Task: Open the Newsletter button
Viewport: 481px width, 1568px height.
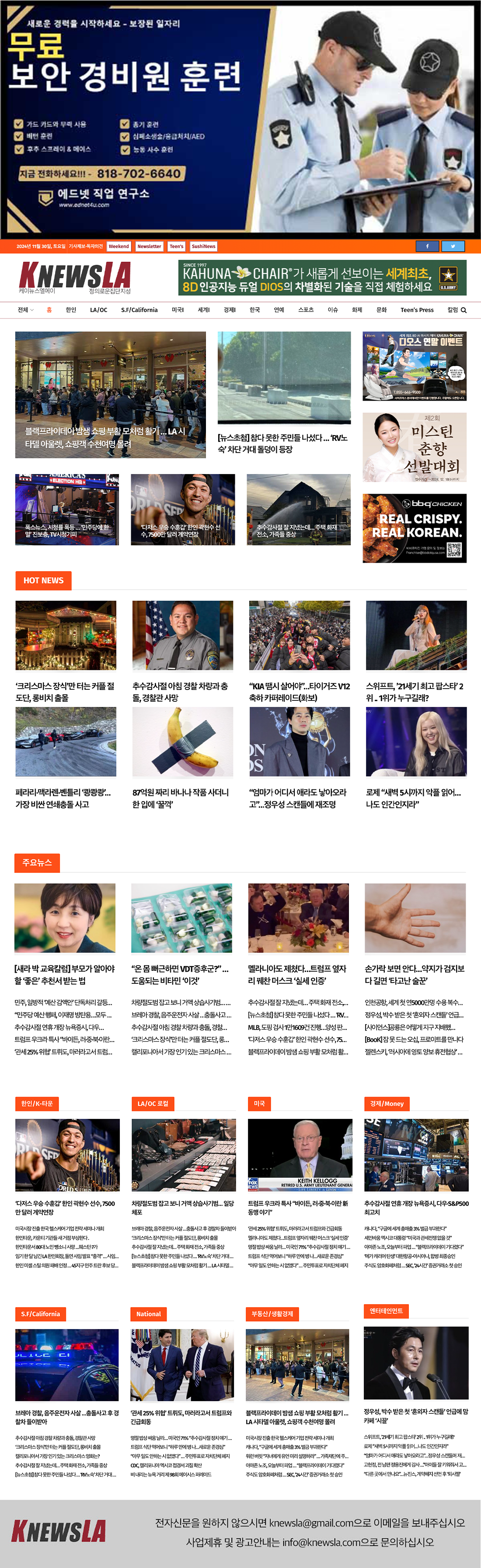Action: pos(149,246)
